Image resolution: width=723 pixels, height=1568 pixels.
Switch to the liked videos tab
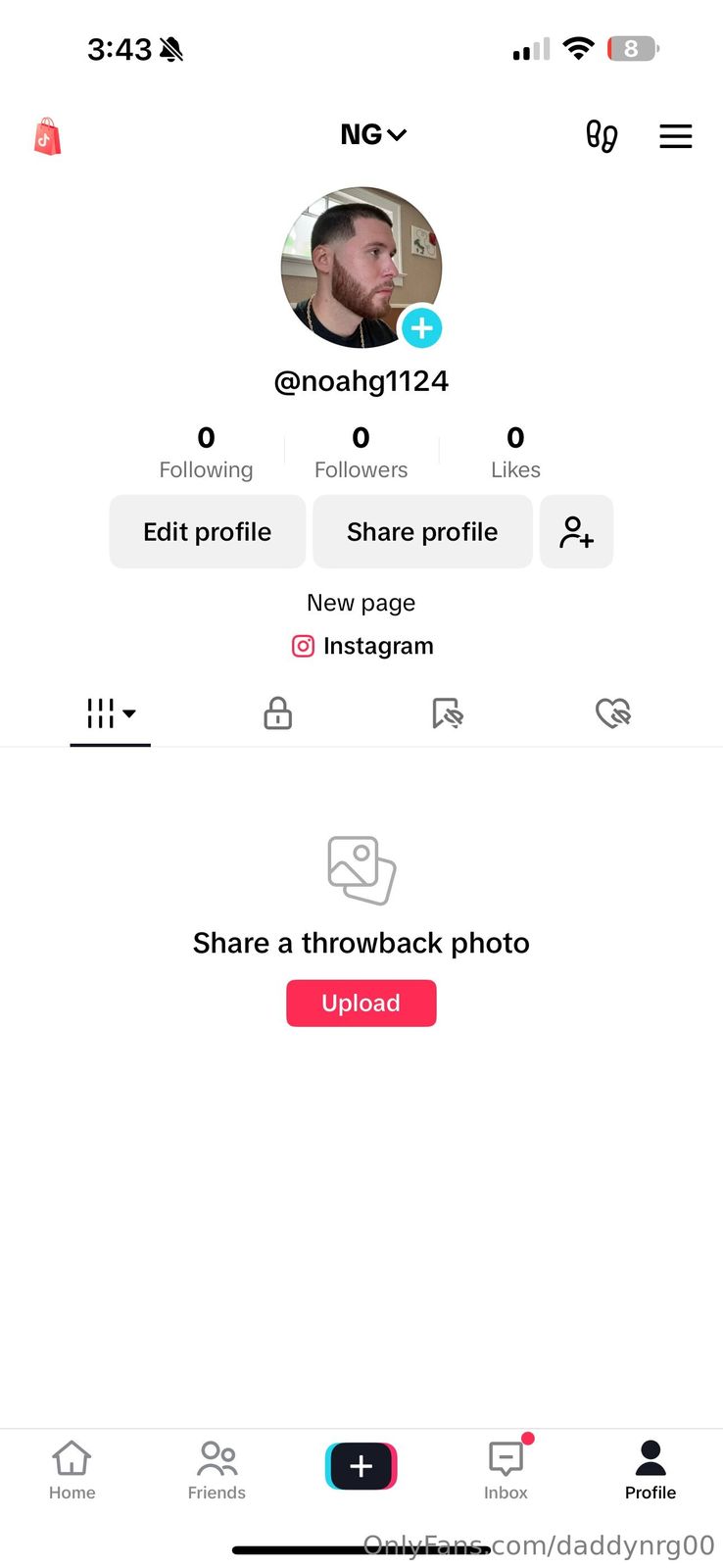613,713
